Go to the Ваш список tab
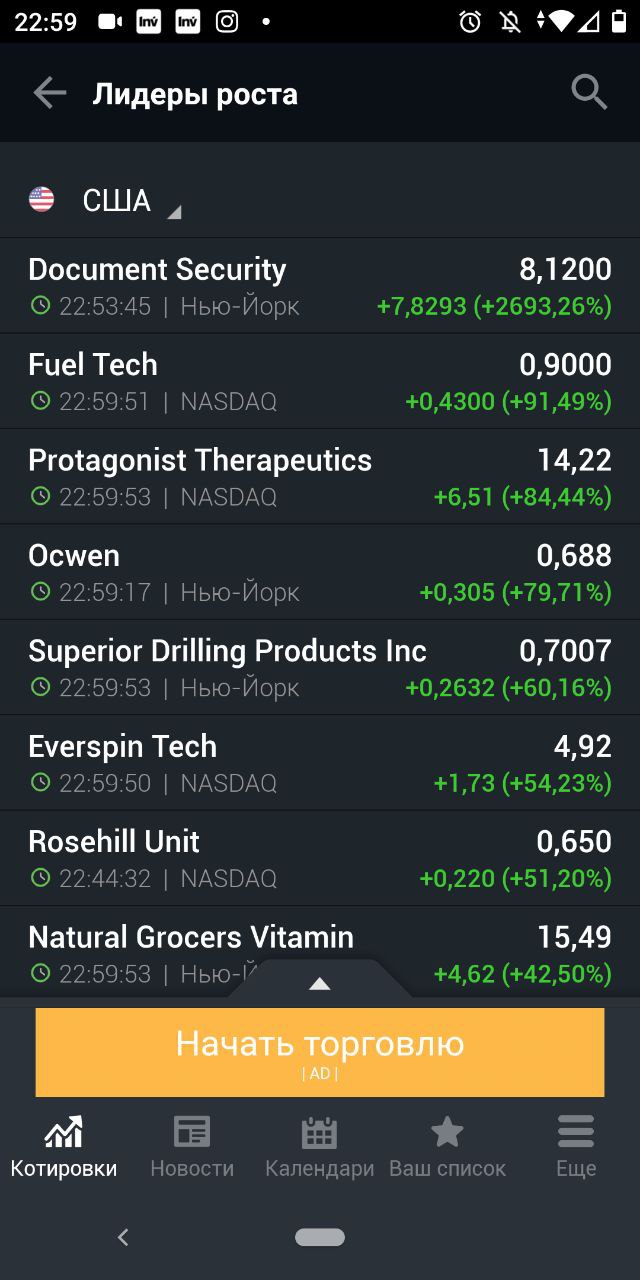The height and width of the screenshot is (1280, 640). (447, 1146)
